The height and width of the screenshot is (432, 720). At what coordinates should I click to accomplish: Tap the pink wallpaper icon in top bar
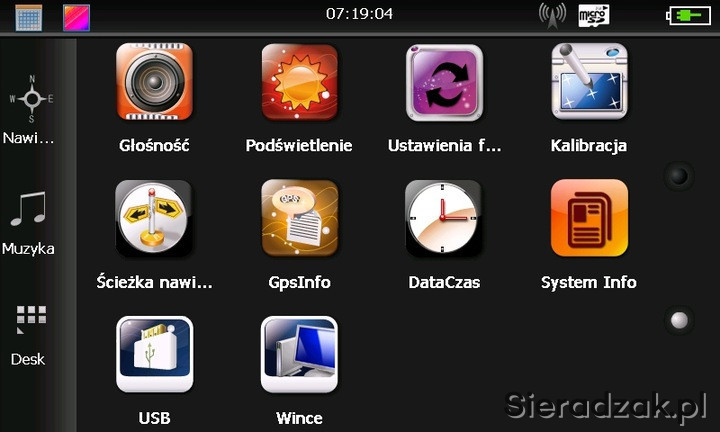tap(76, 16)
